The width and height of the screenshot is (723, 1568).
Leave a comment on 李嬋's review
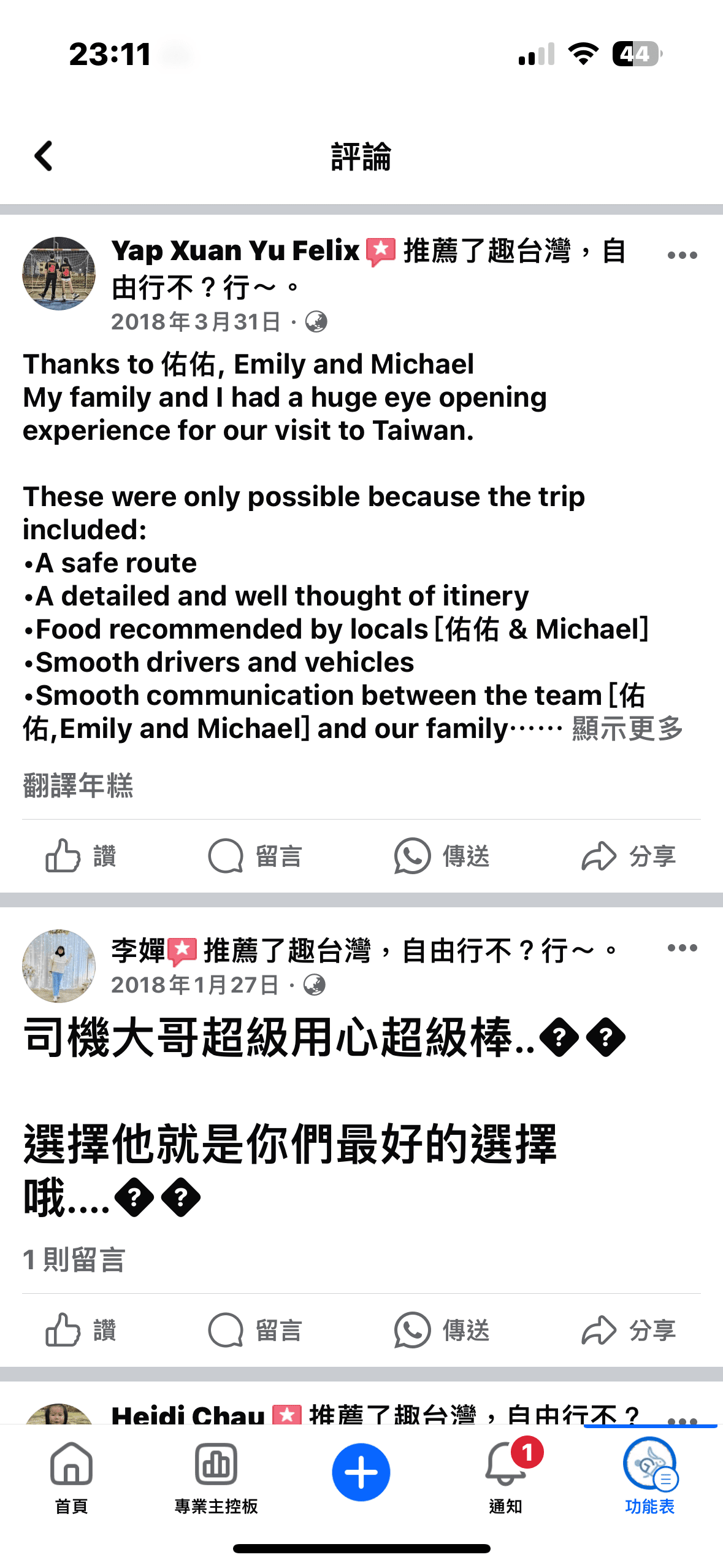click(x=255, y=1331)
